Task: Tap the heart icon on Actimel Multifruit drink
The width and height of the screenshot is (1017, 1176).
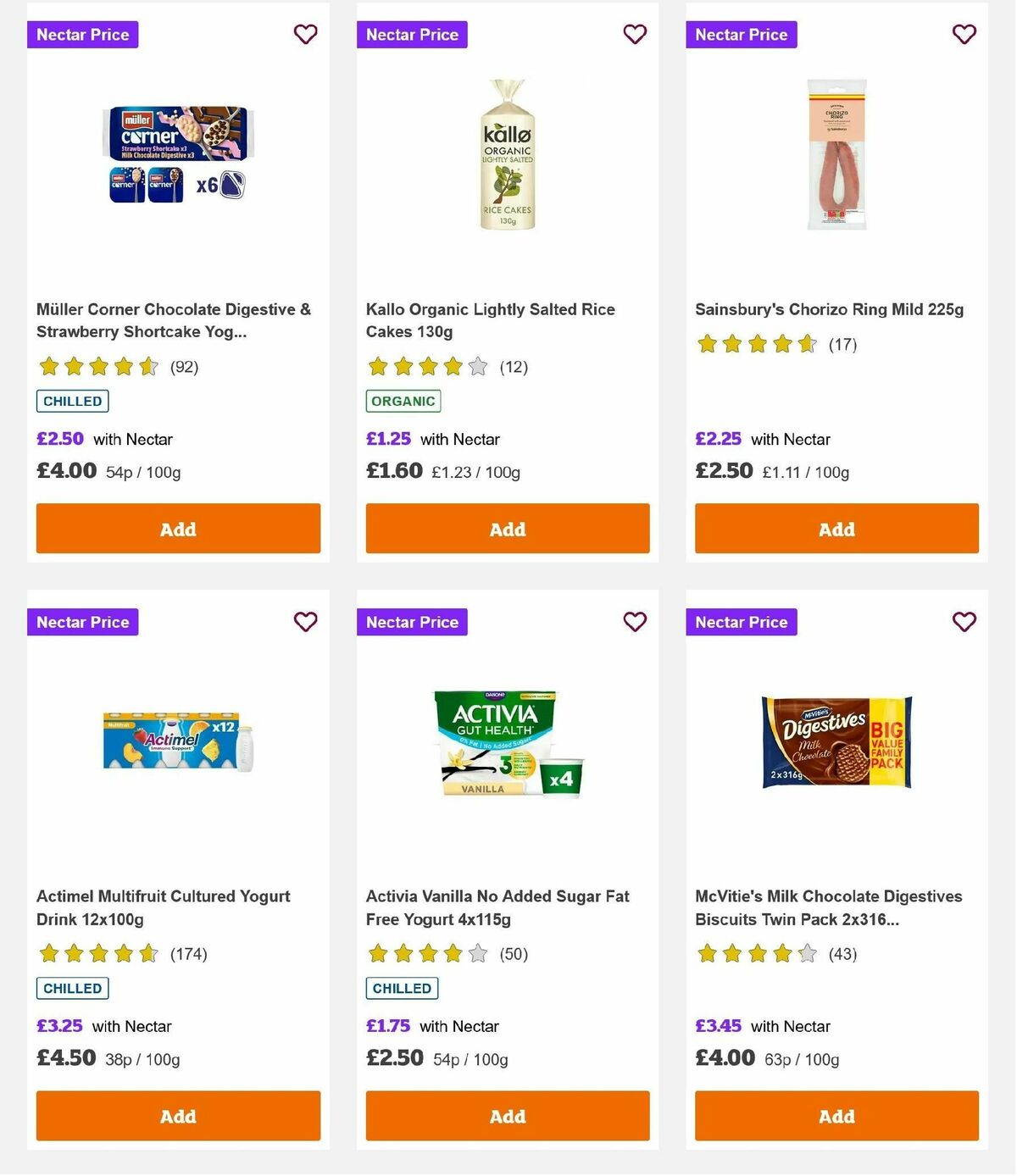Action: tap(305, 621)
